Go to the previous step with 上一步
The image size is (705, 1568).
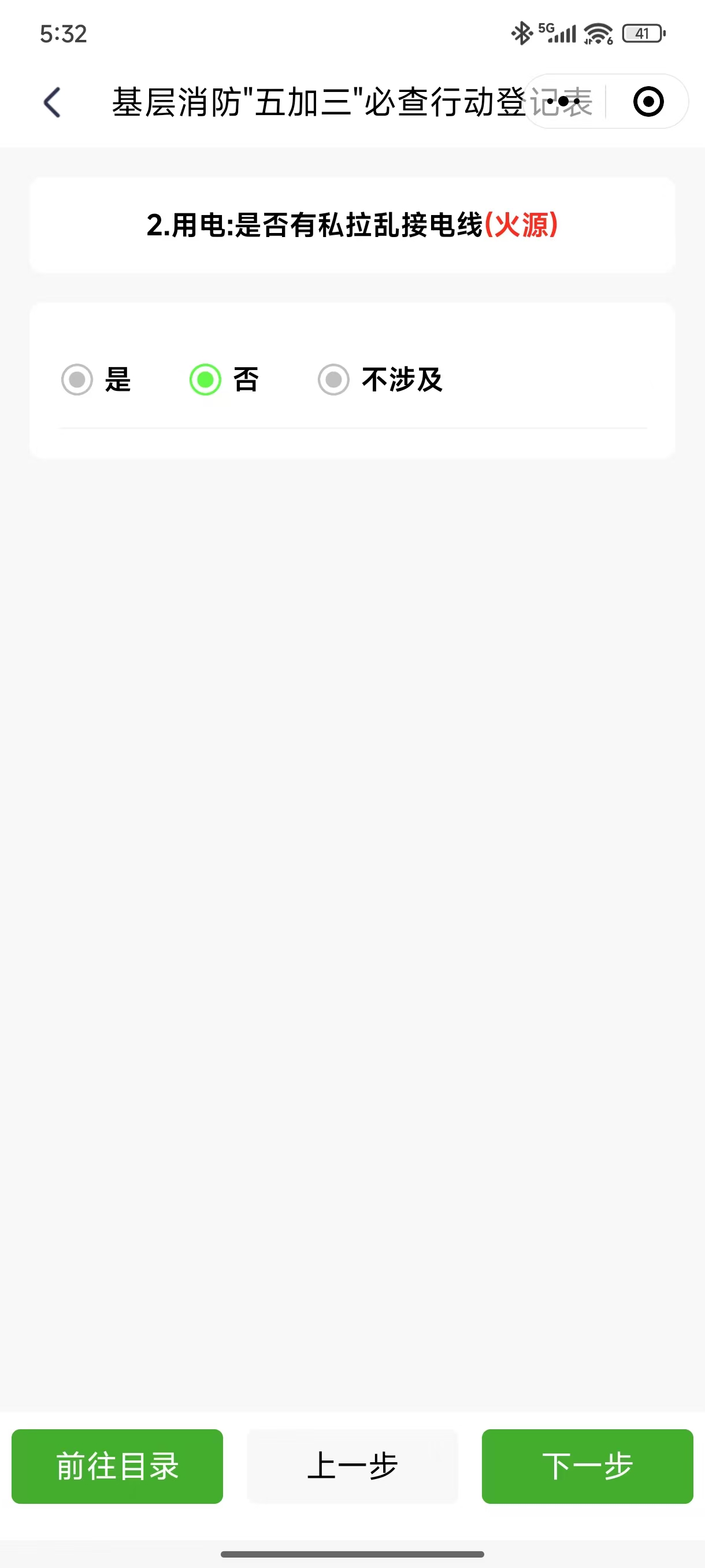click(x=352, y=1466)
